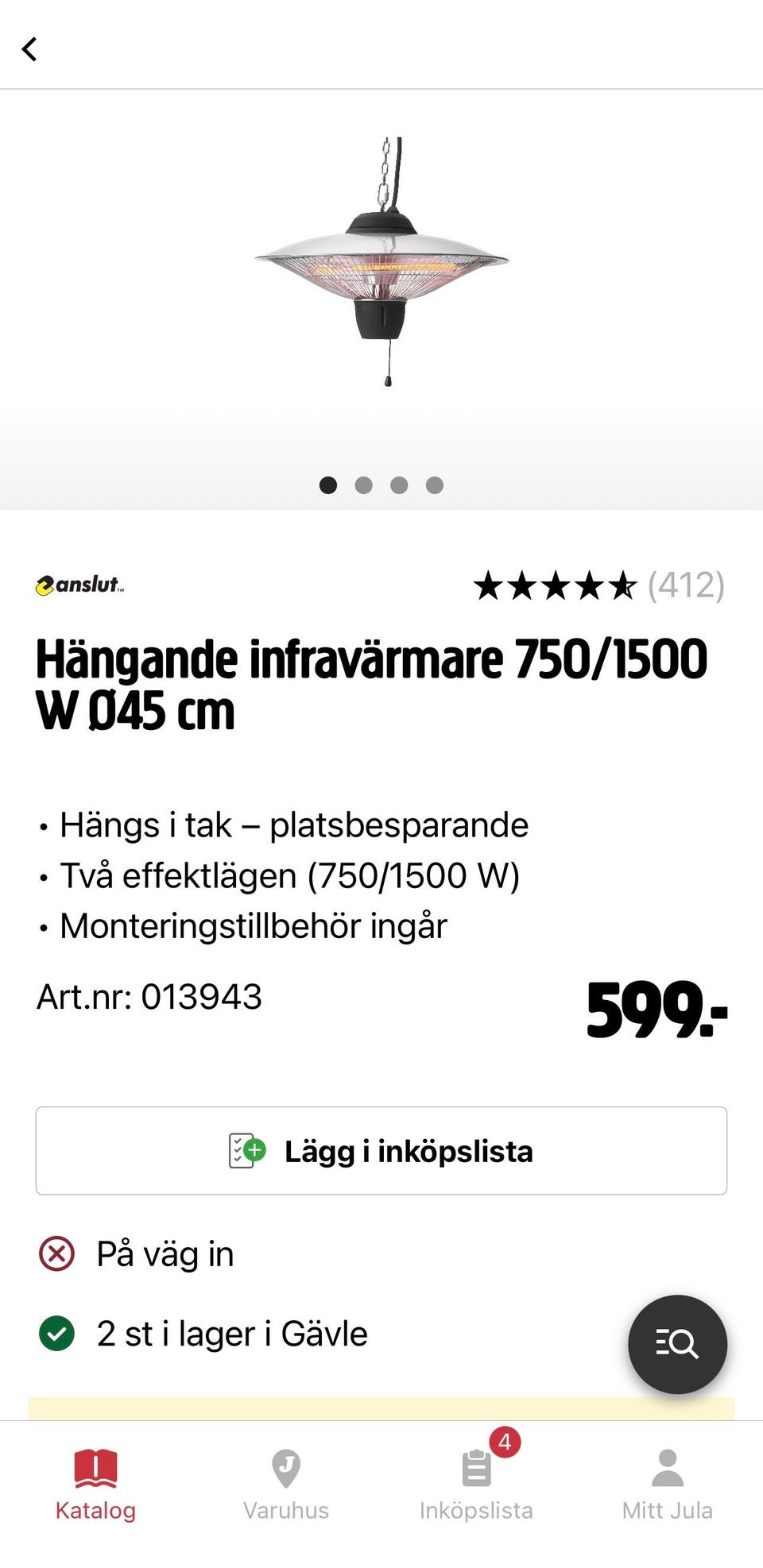Open the 'På väg in' delivery information row
This screenshot has width=763, height=1568.
(x=164, y=1253)
